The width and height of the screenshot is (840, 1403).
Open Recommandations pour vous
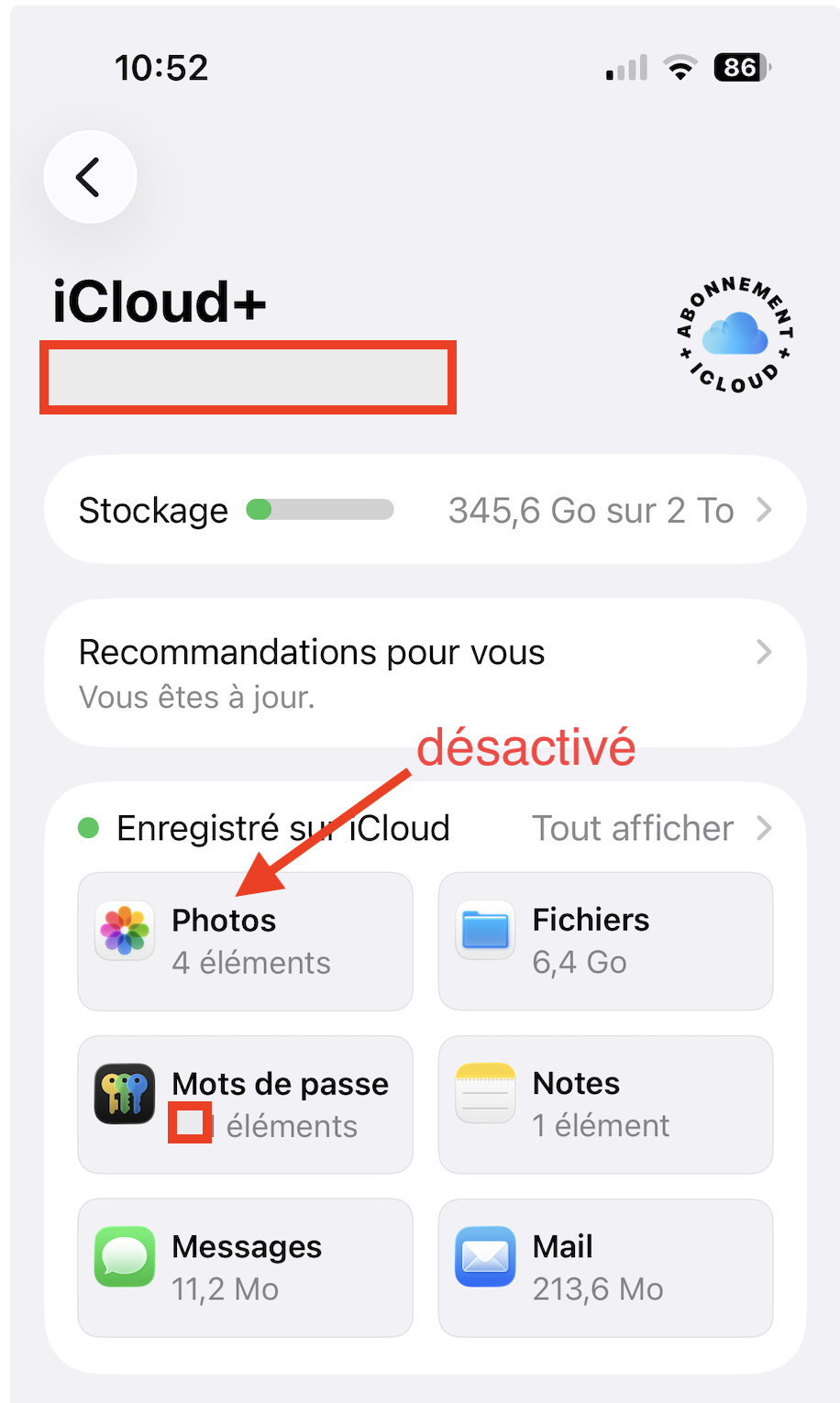pyautogui.click(x=425, y=673)
